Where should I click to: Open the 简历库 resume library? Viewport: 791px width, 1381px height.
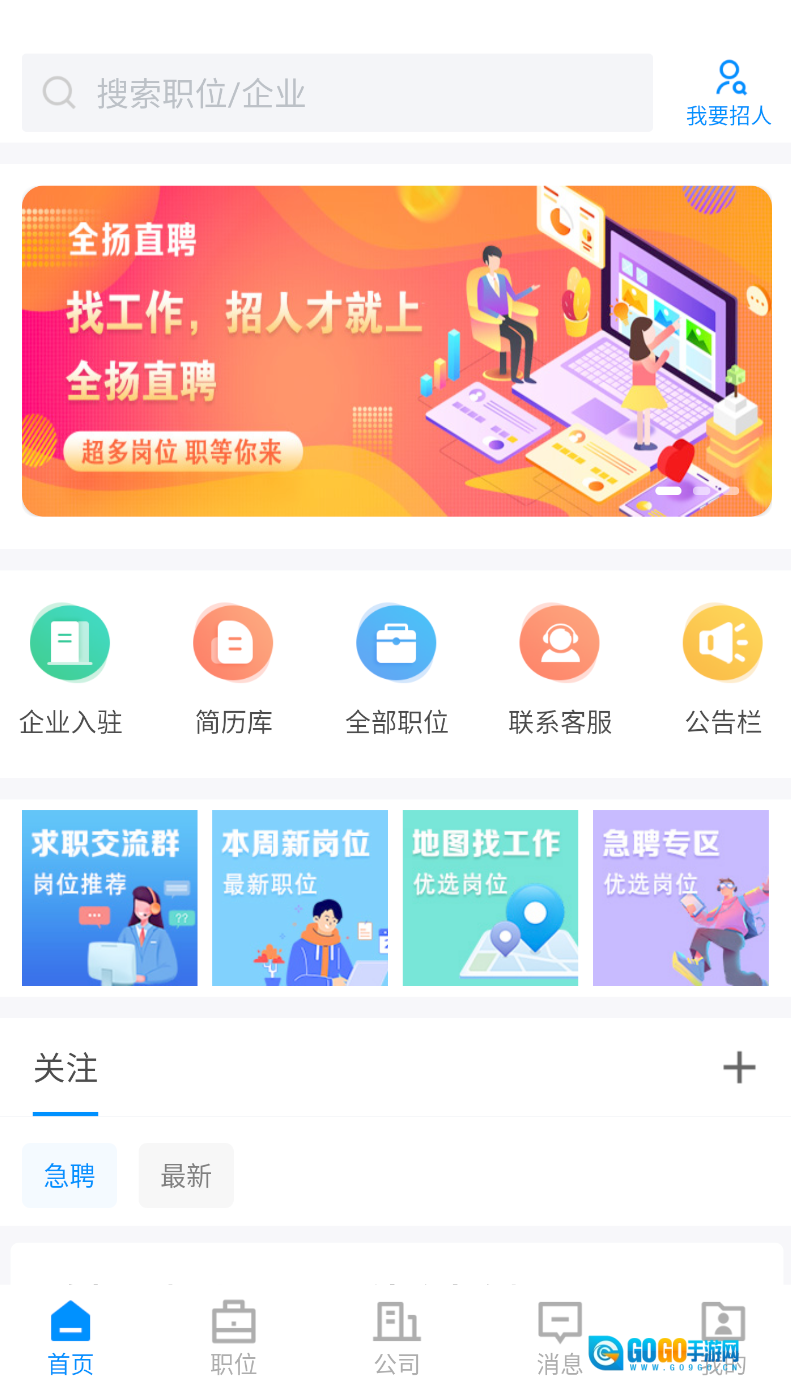click(x=233, y=669)
